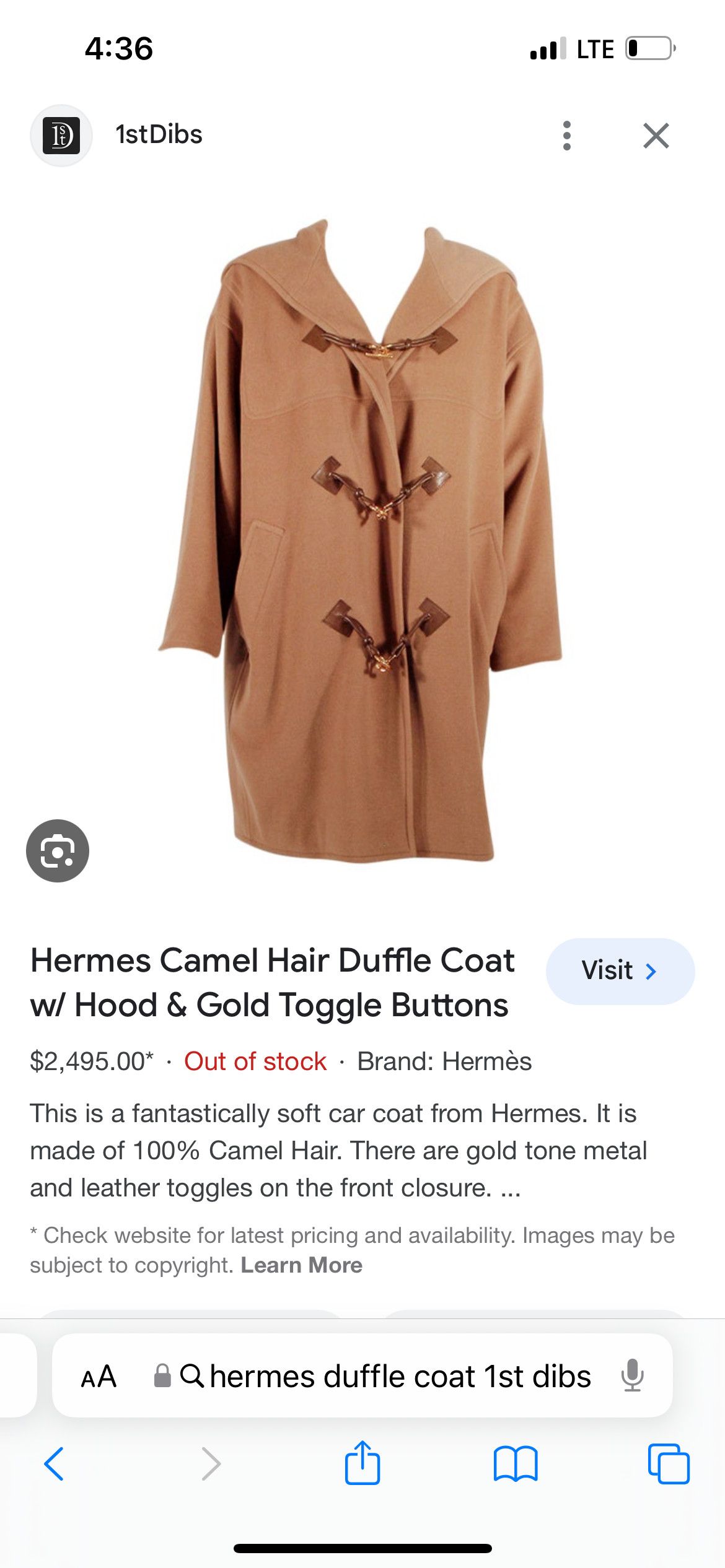Close the product image preview

[x=656, y=136]
